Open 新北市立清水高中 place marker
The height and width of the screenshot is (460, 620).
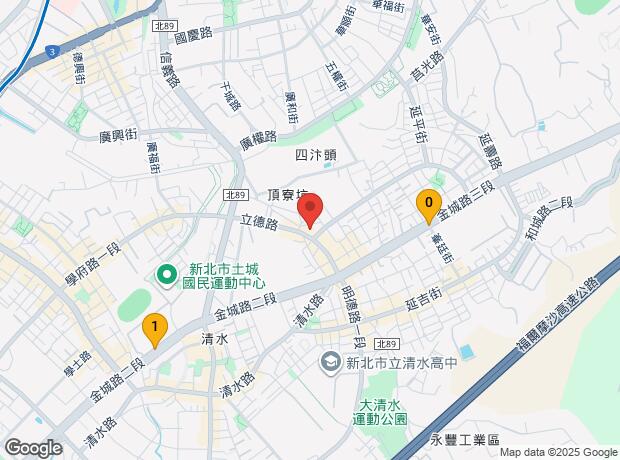coord(330,362)
